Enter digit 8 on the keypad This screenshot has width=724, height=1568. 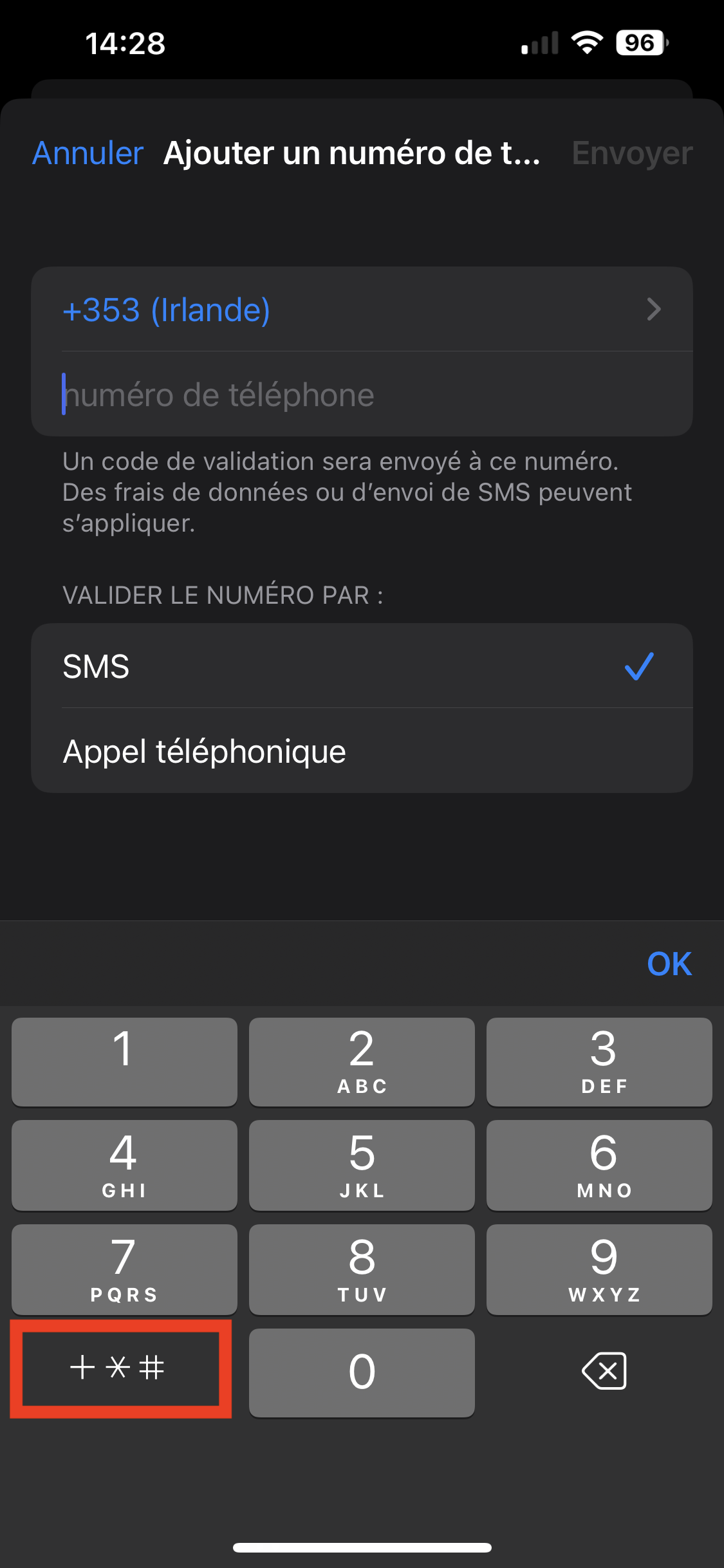(362, 1269)
